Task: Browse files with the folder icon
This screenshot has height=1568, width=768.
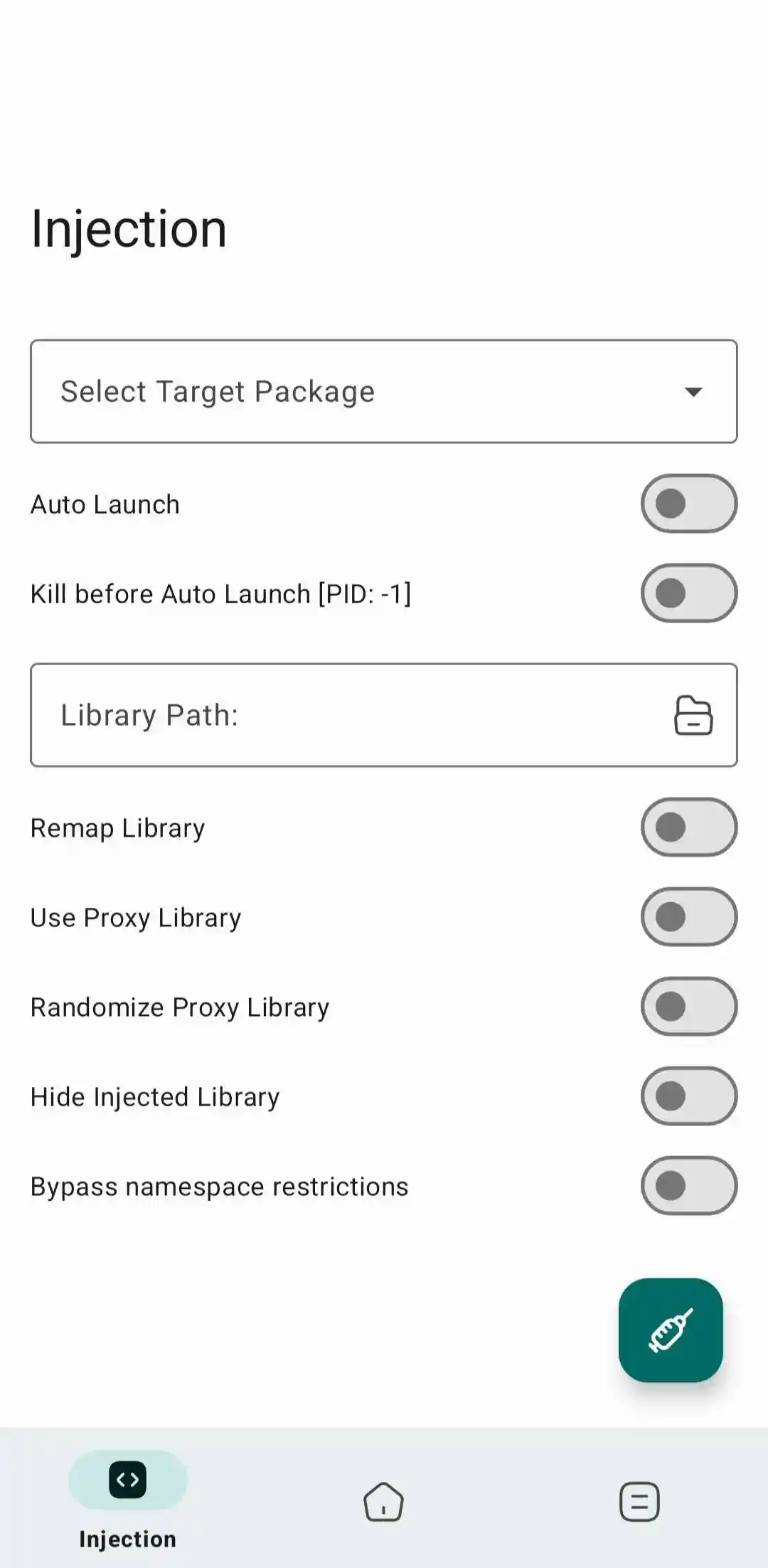Action: tap(693, 715)
